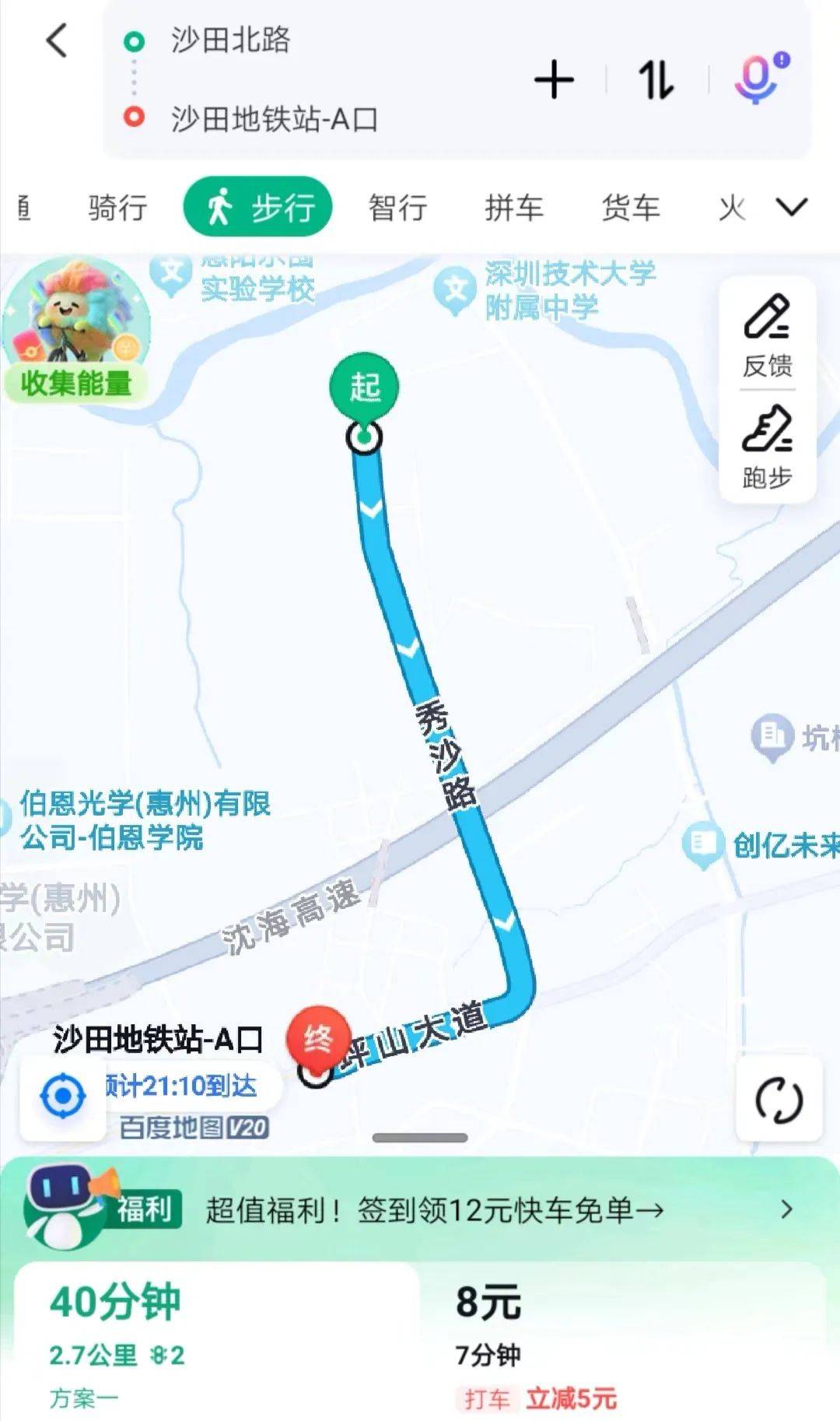Select the 步行 travel mode

(x=258, y=208)
